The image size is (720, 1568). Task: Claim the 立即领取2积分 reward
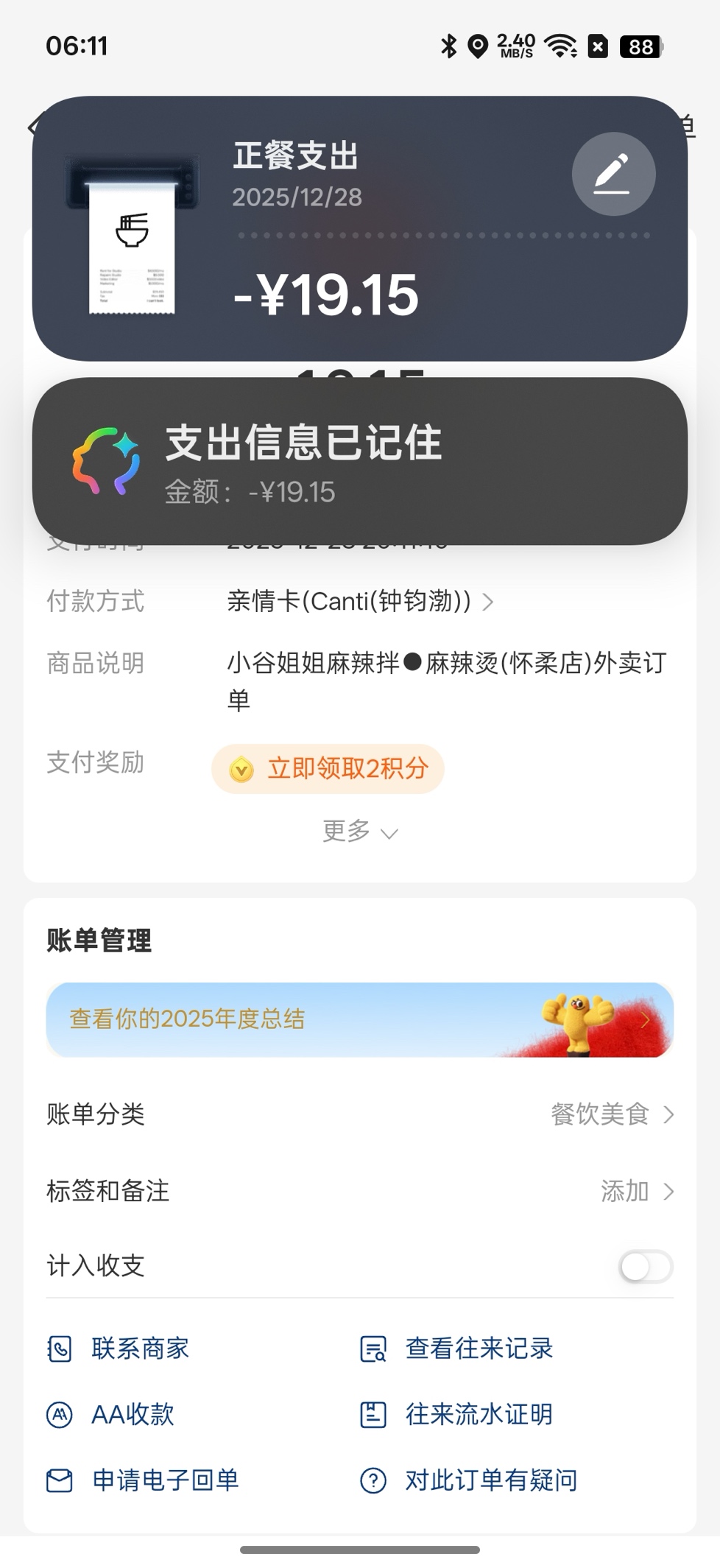click(x=328, y=769)
